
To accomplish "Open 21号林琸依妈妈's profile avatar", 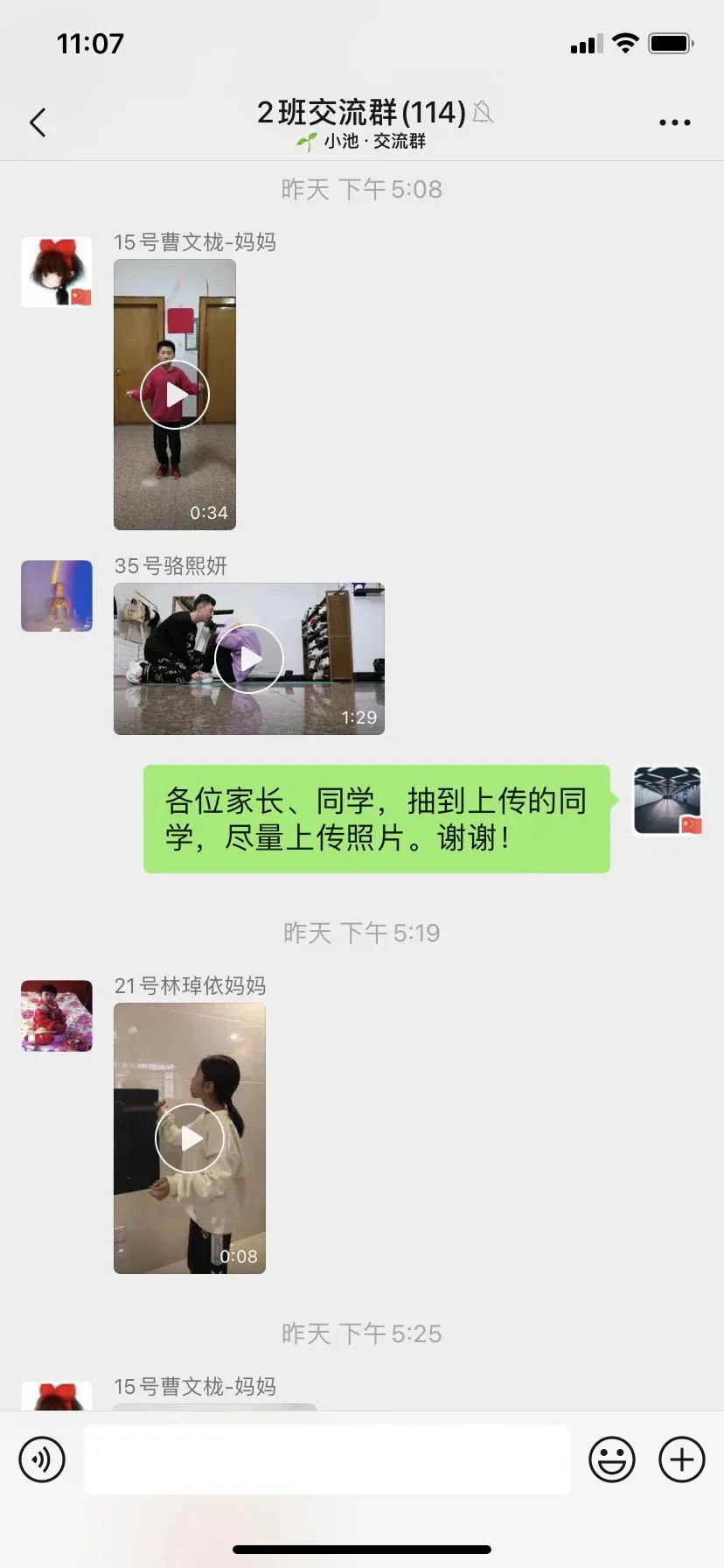I will pyautogui.click(x=57, y=1016).
